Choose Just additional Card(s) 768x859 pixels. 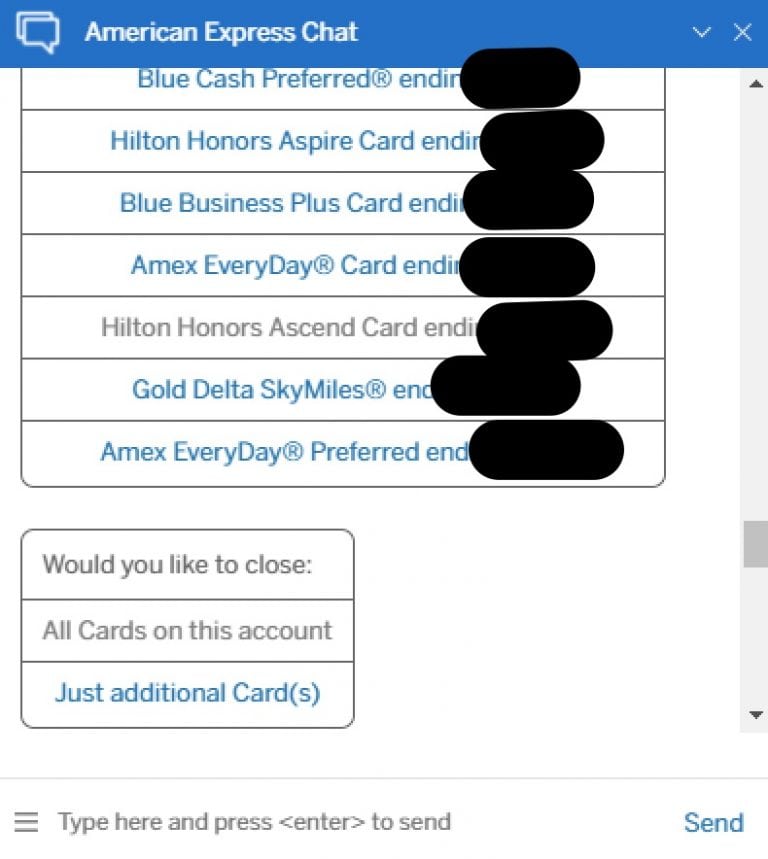(x=187, y=692)
